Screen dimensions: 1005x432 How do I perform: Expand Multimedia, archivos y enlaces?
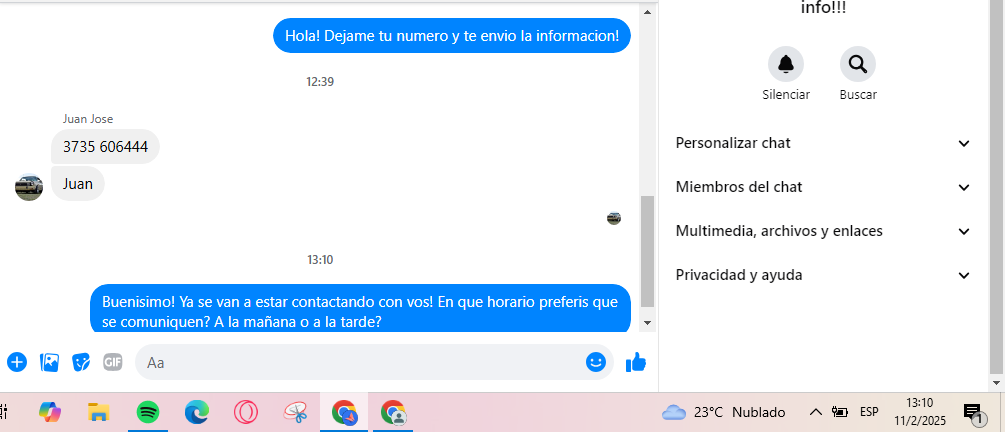click(823, 231)
